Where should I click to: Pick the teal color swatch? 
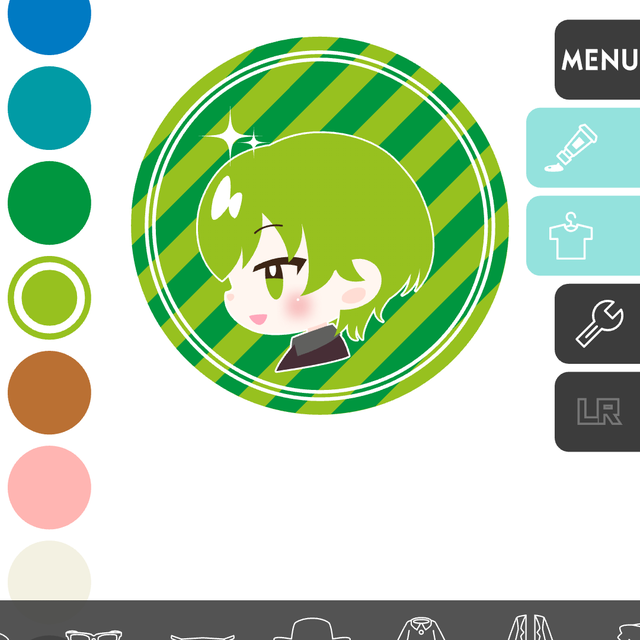(49, 107)
